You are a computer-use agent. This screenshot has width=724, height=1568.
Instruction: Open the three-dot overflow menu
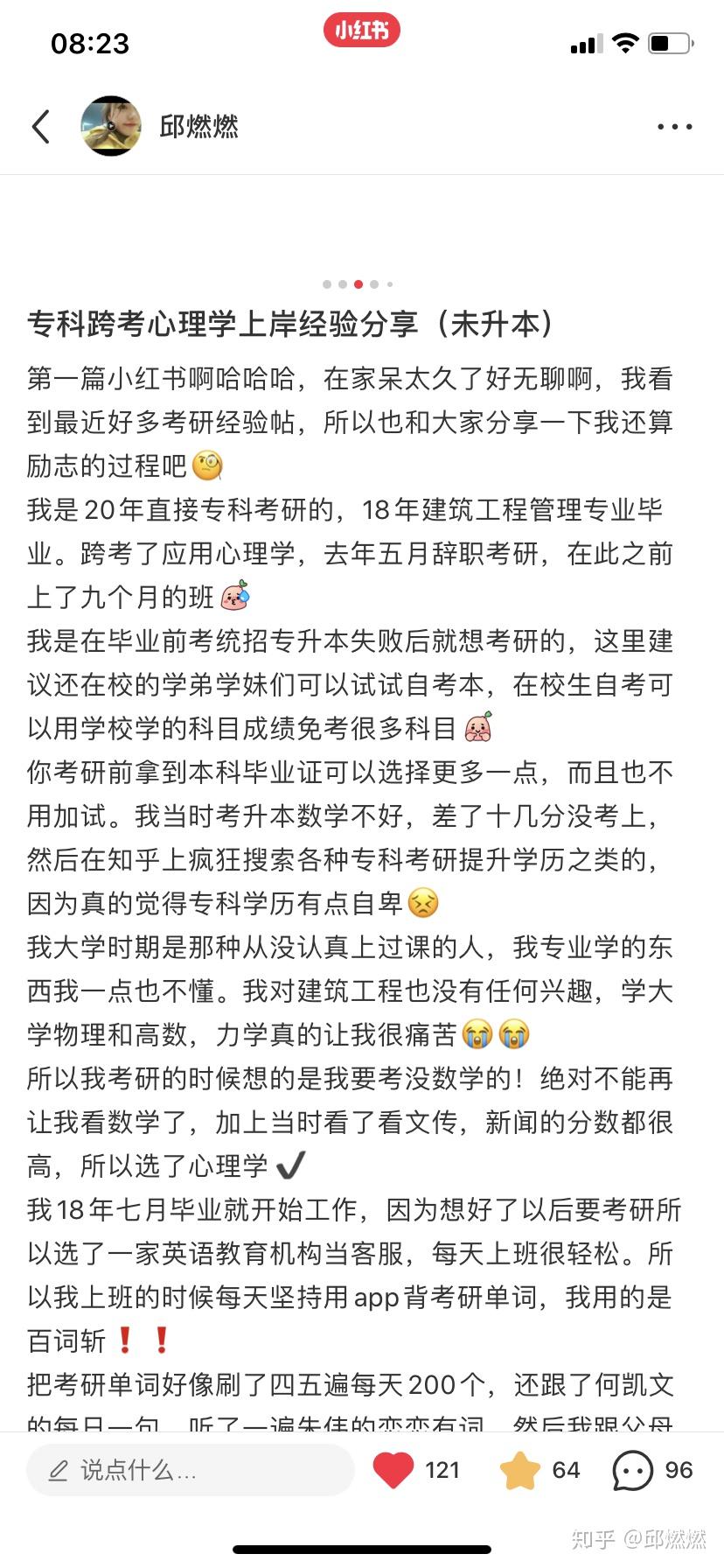[x=674, y=127]
